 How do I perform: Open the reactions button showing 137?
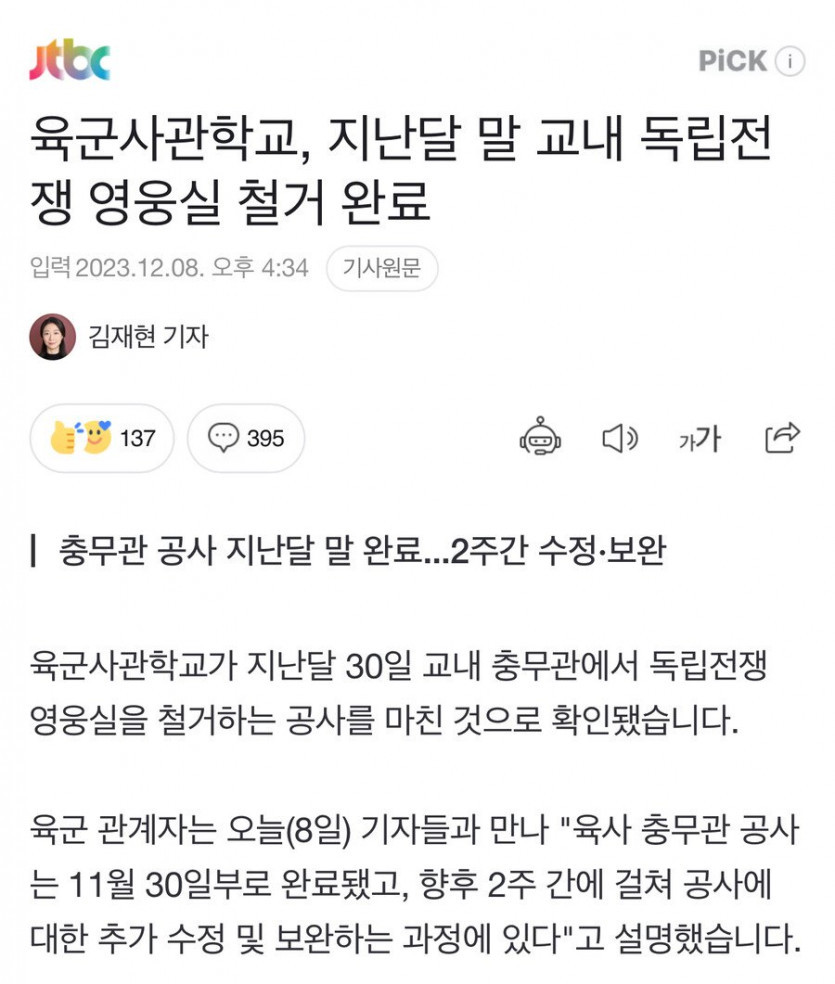point(103,438)
